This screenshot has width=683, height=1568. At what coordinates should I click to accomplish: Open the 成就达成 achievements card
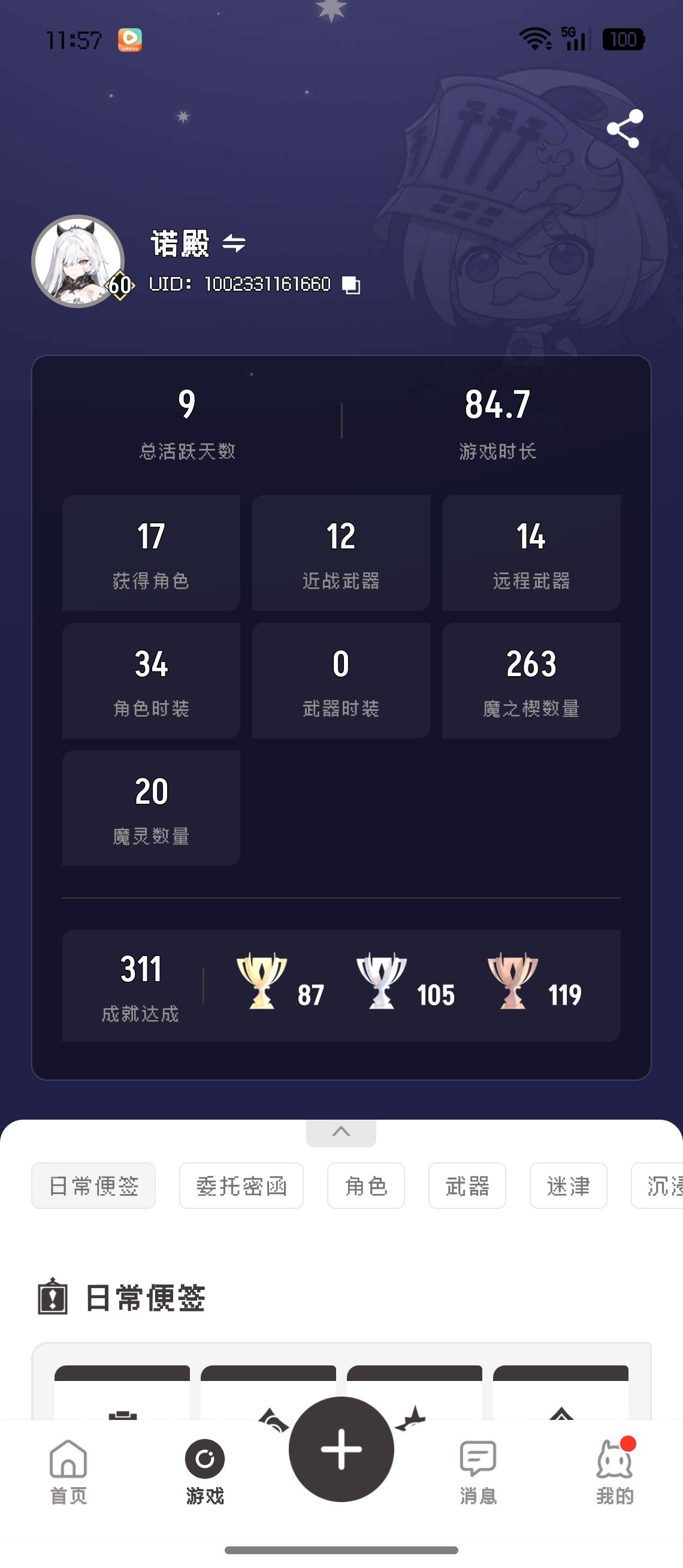point(341,985)
